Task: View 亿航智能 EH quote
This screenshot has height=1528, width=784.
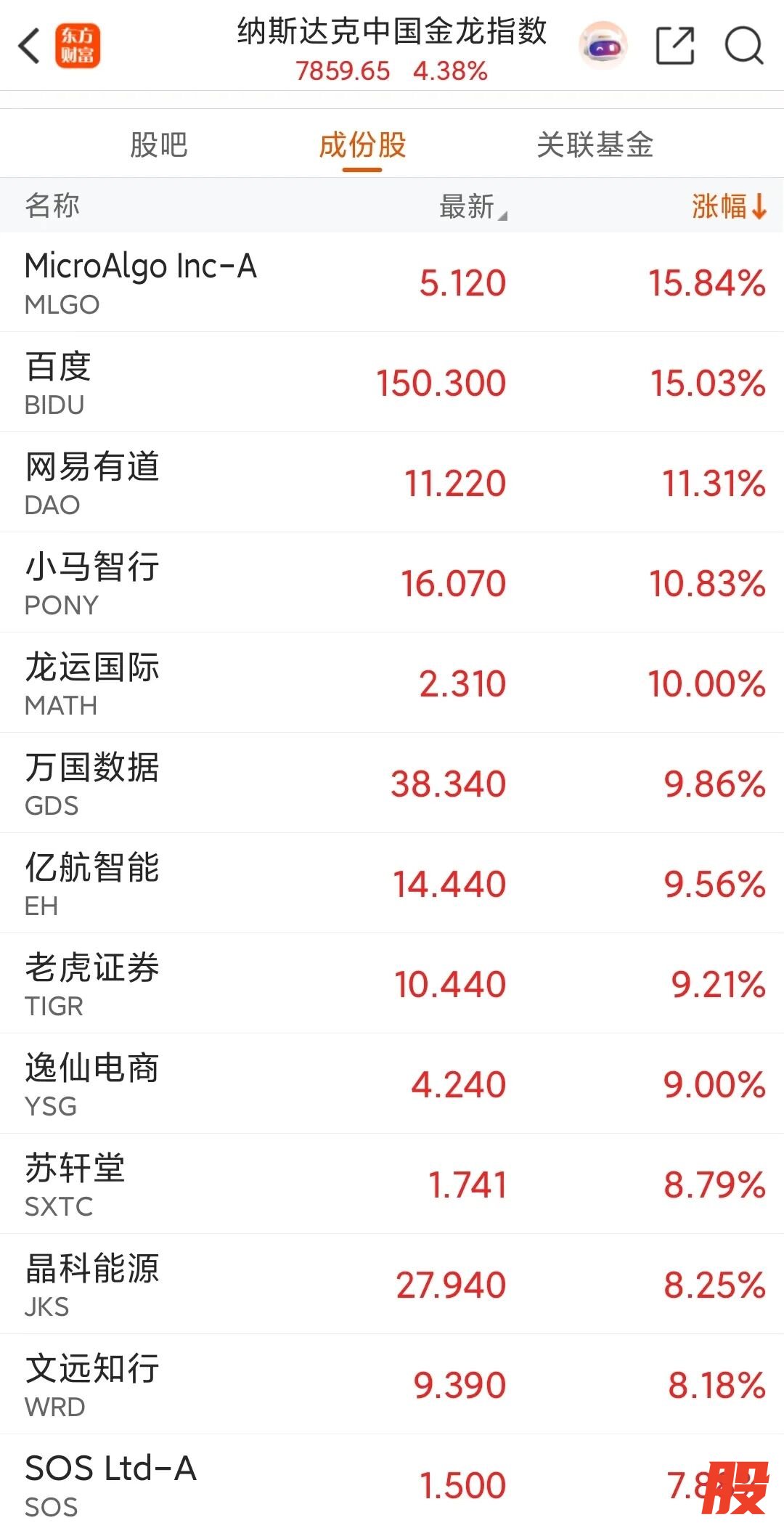Action: pyautogui.click(x=392, y=884)
